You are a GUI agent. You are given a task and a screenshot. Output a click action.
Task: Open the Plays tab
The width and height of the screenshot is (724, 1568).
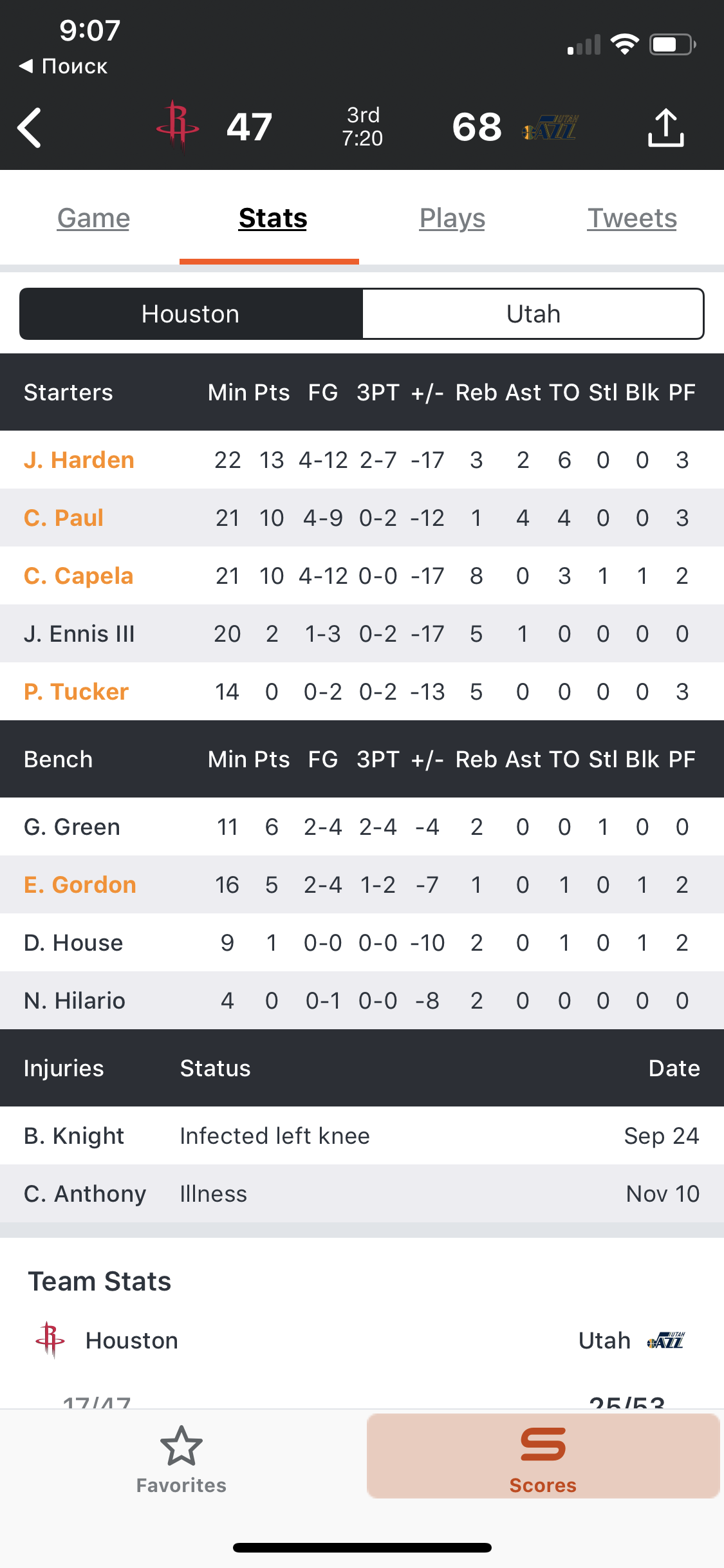pos(452,218)
